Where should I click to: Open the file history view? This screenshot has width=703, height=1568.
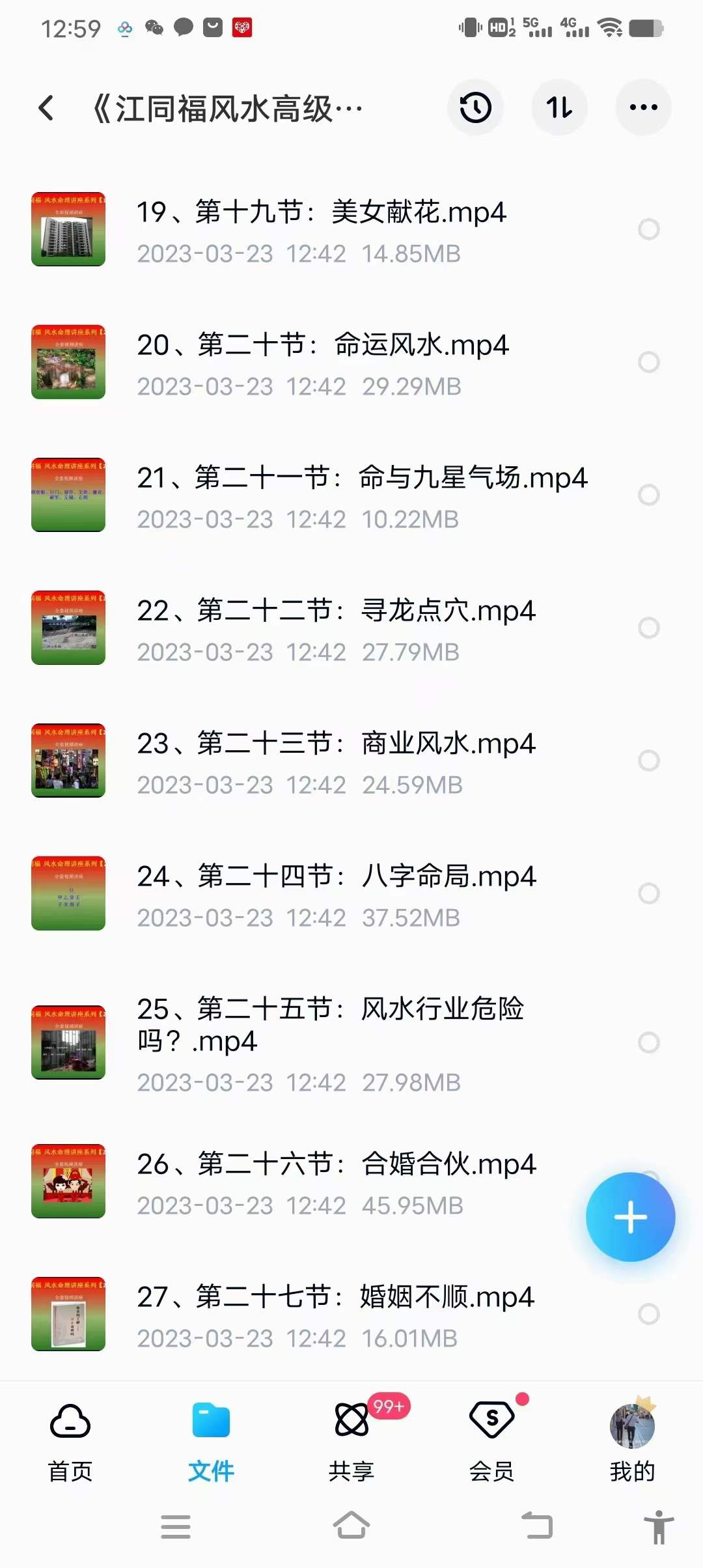(475, 107)
